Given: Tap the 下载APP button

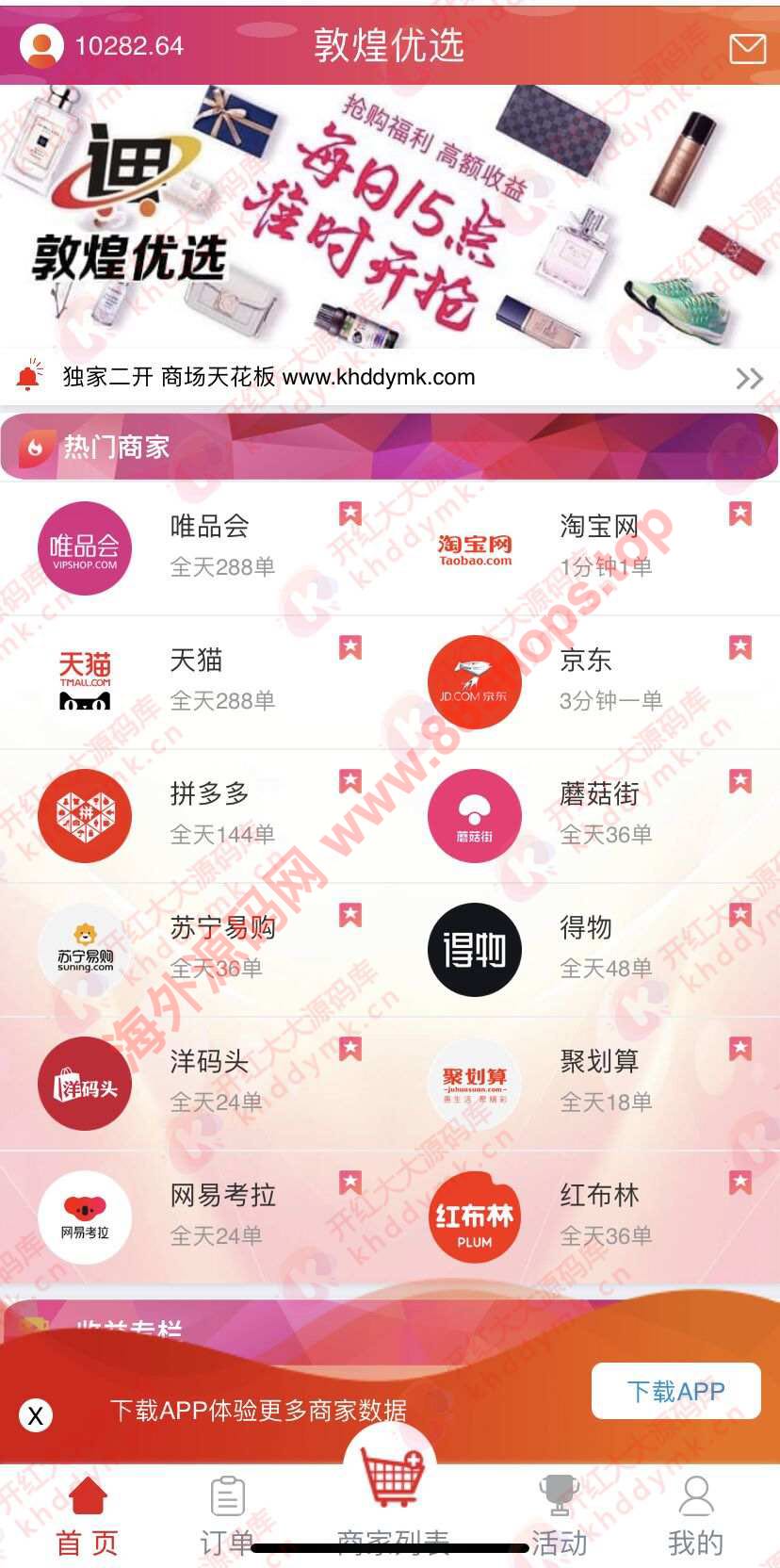Looking at the screenshot, I should point(675,1391).
